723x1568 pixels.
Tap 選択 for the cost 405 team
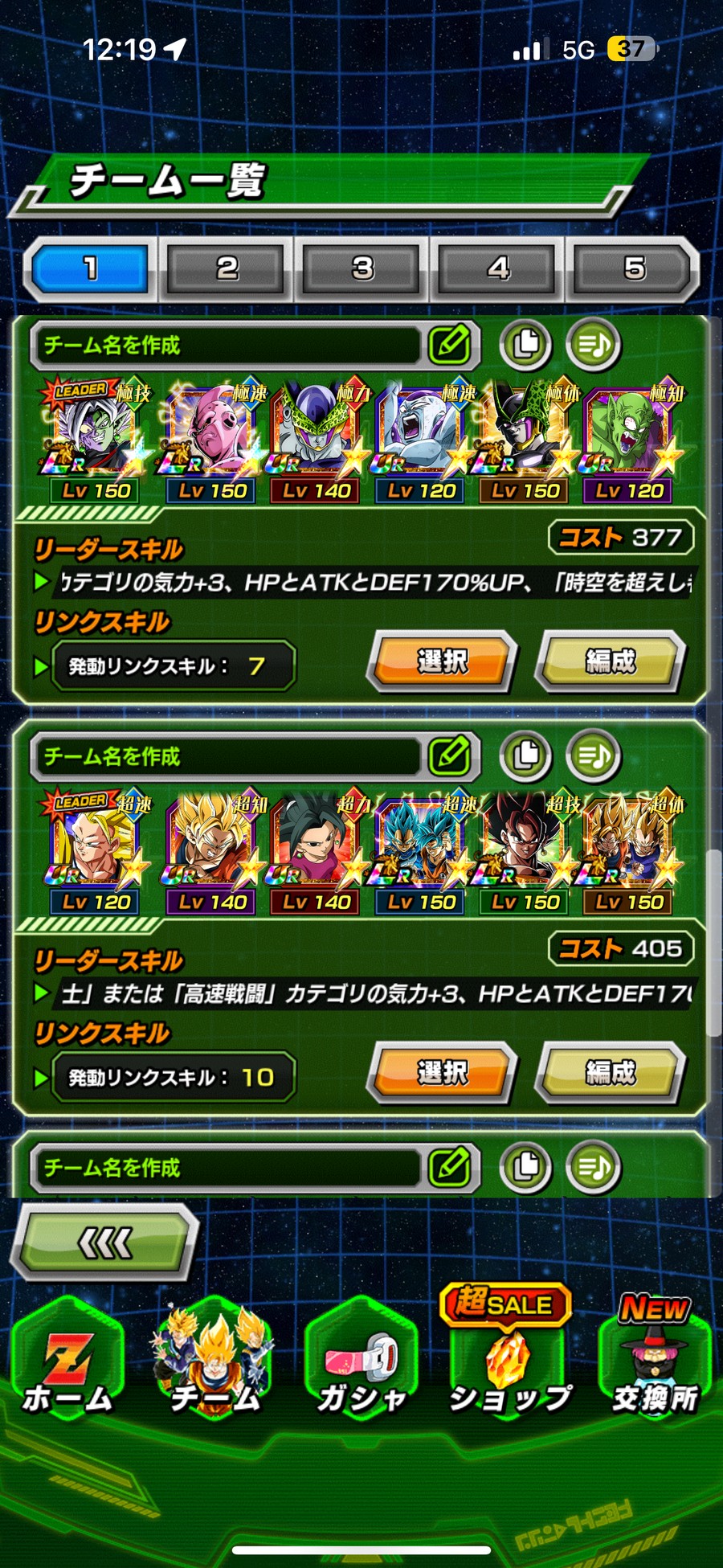click(x=441, y=1072)
